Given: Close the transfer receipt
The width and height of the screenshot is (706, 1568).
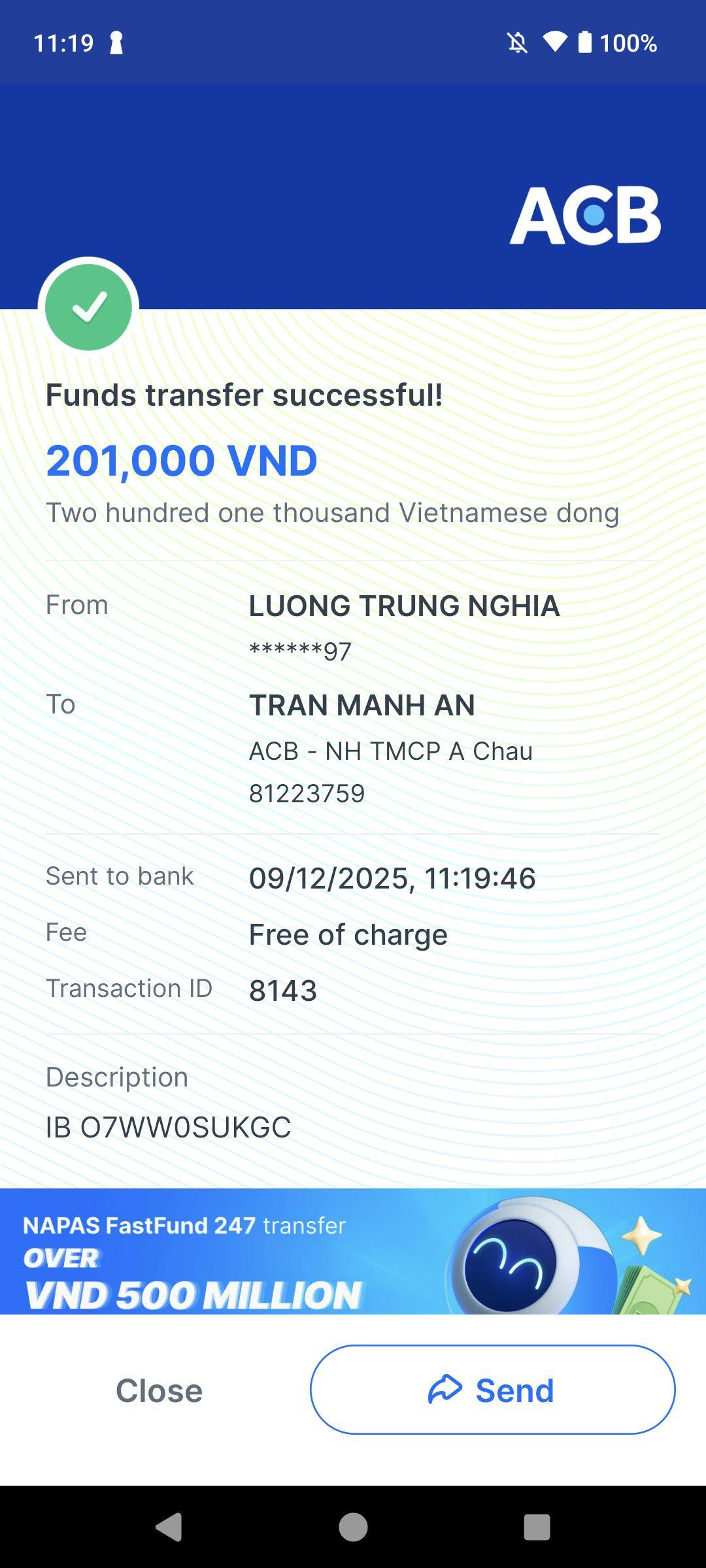Looking at the screenshot, I should tap(159, 1390).
